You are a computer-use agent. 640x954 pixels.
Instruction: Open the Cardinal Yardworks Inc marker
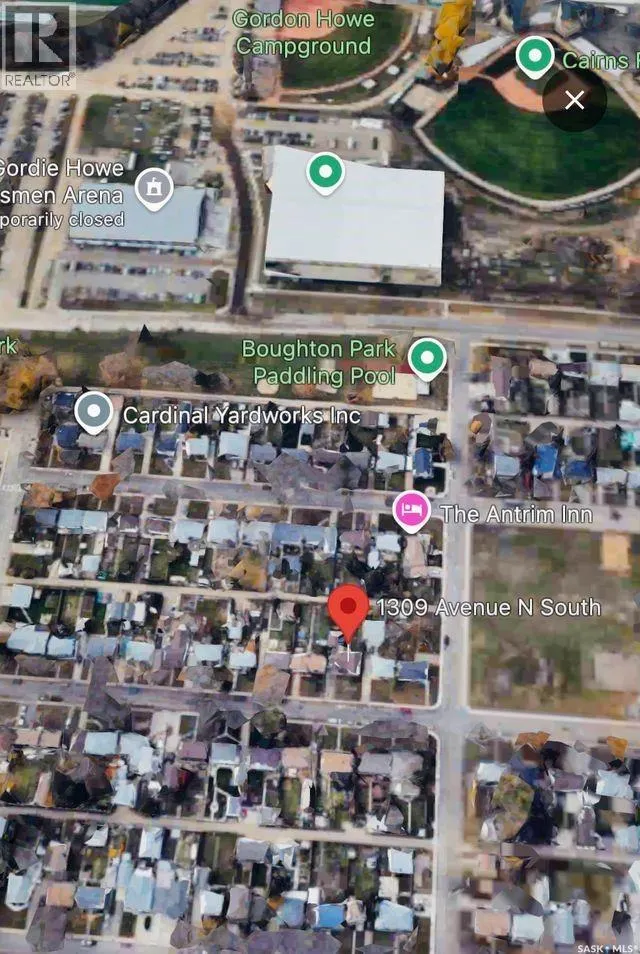click(x=94, y=413)
